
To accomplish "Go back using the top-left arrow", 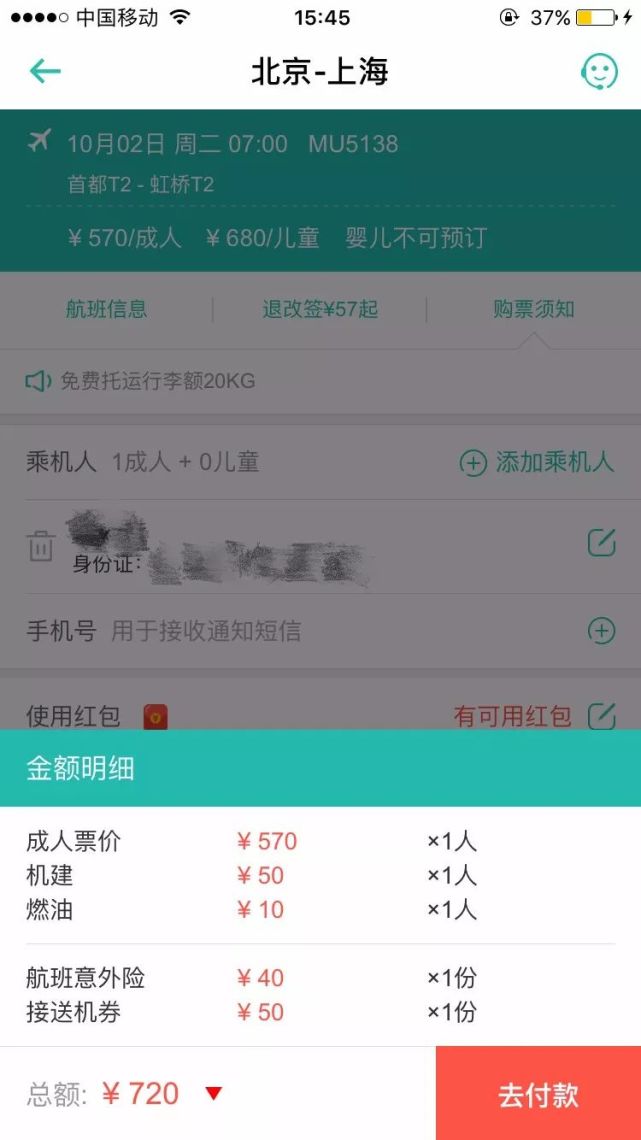I will point(45,71).
